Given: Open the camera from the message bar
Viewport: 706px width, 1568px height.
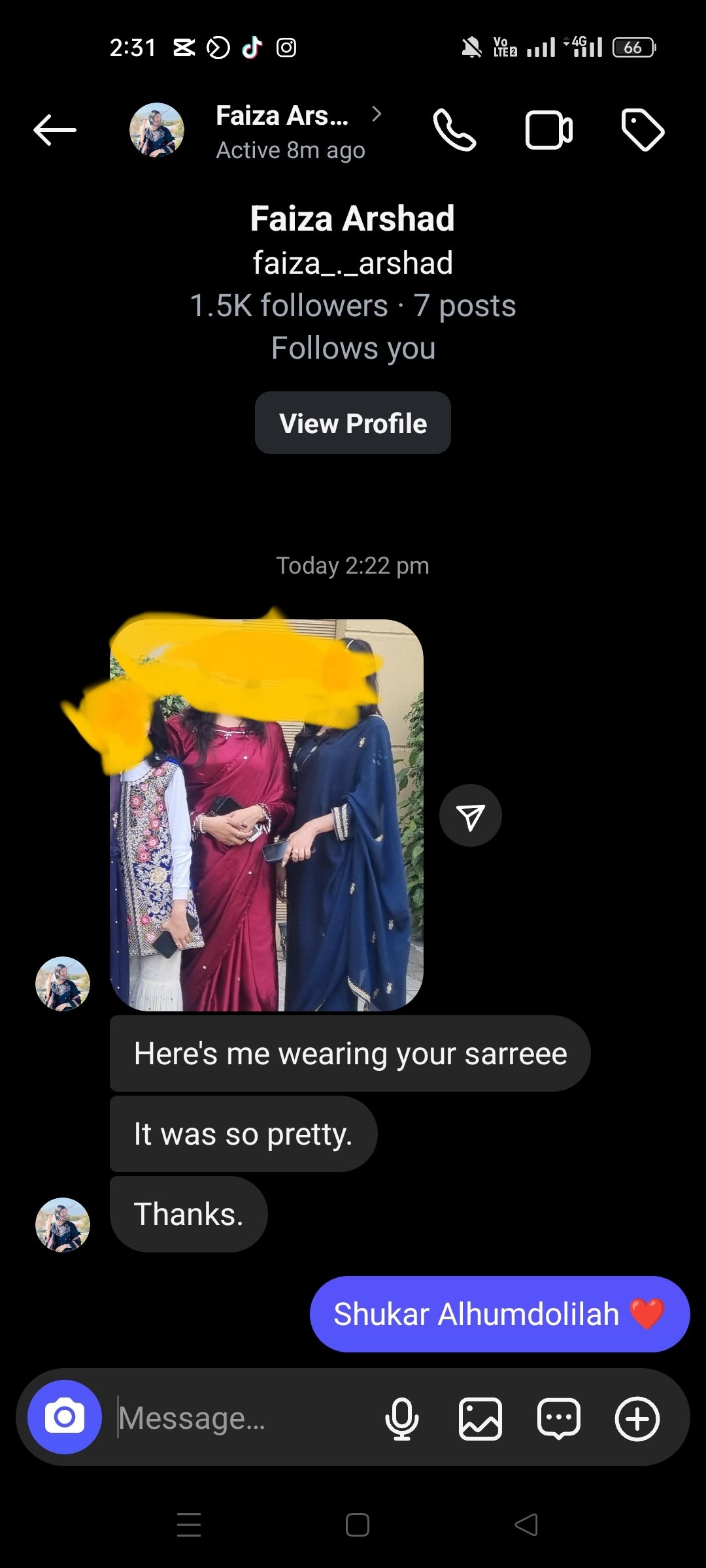Looking at the screenshot, I should click(x=64, y=1416).
